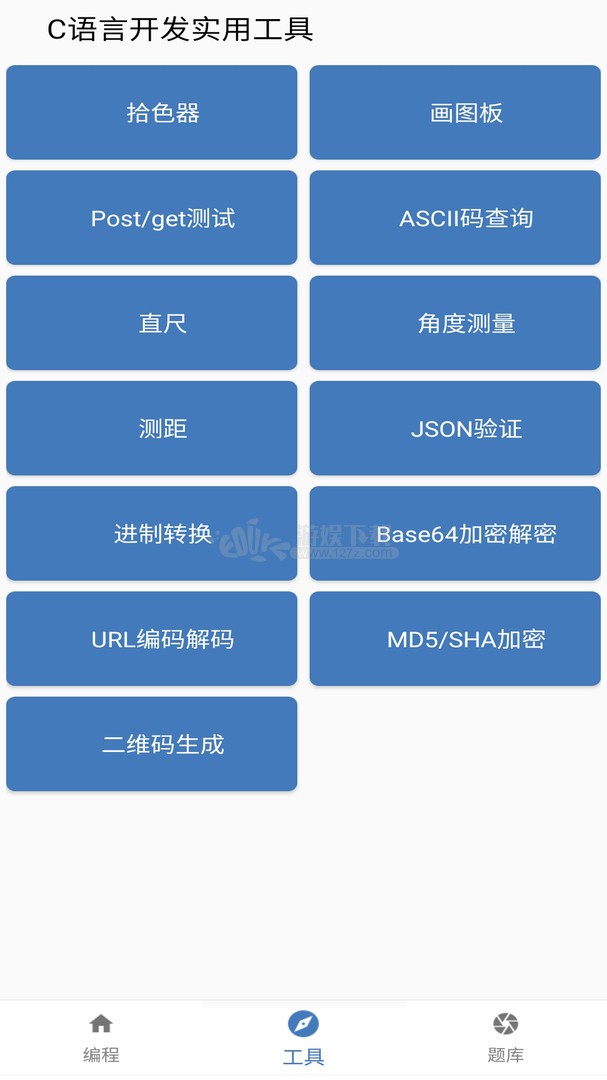The height and width of the screenshot is (1080, 607).
Task: Tap Base64加密解密 button
Action: point(455,534)
